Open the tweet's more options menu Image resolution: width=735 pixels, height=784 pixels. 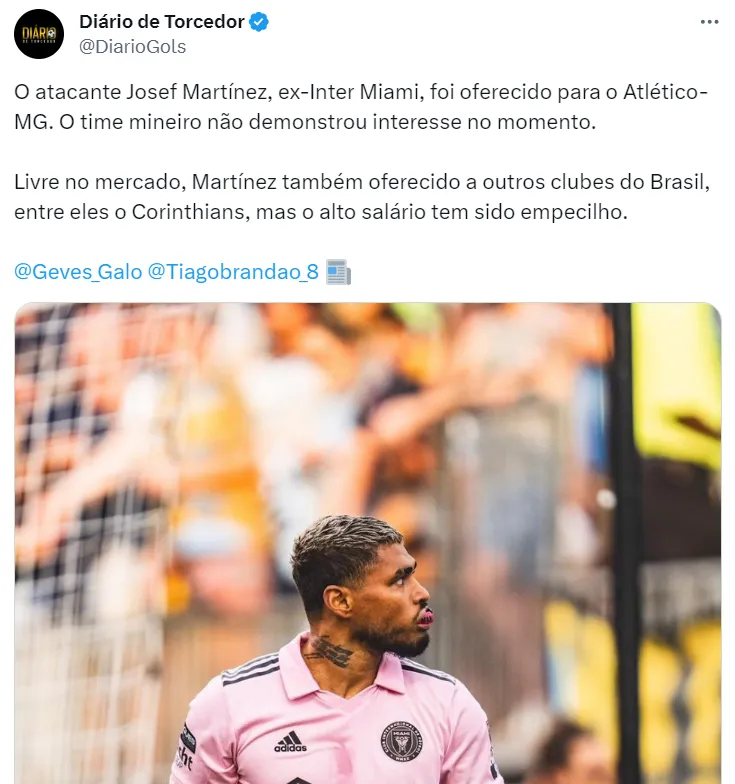(x=709, y=22)
